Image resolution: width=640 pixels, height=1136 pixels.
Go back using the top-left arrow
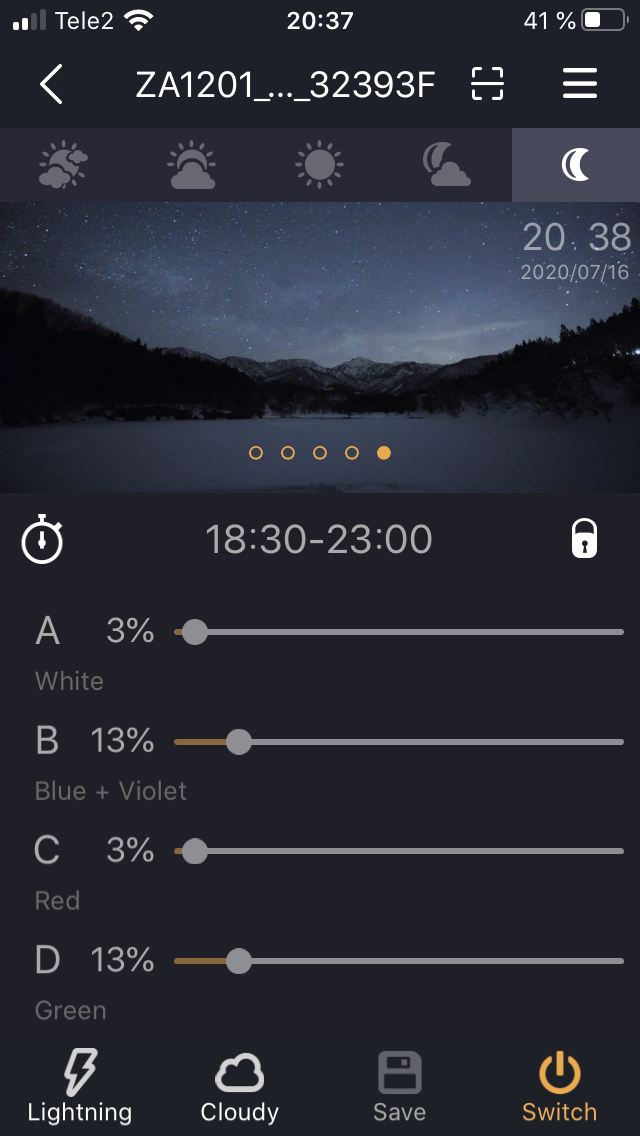pos(51,85)
